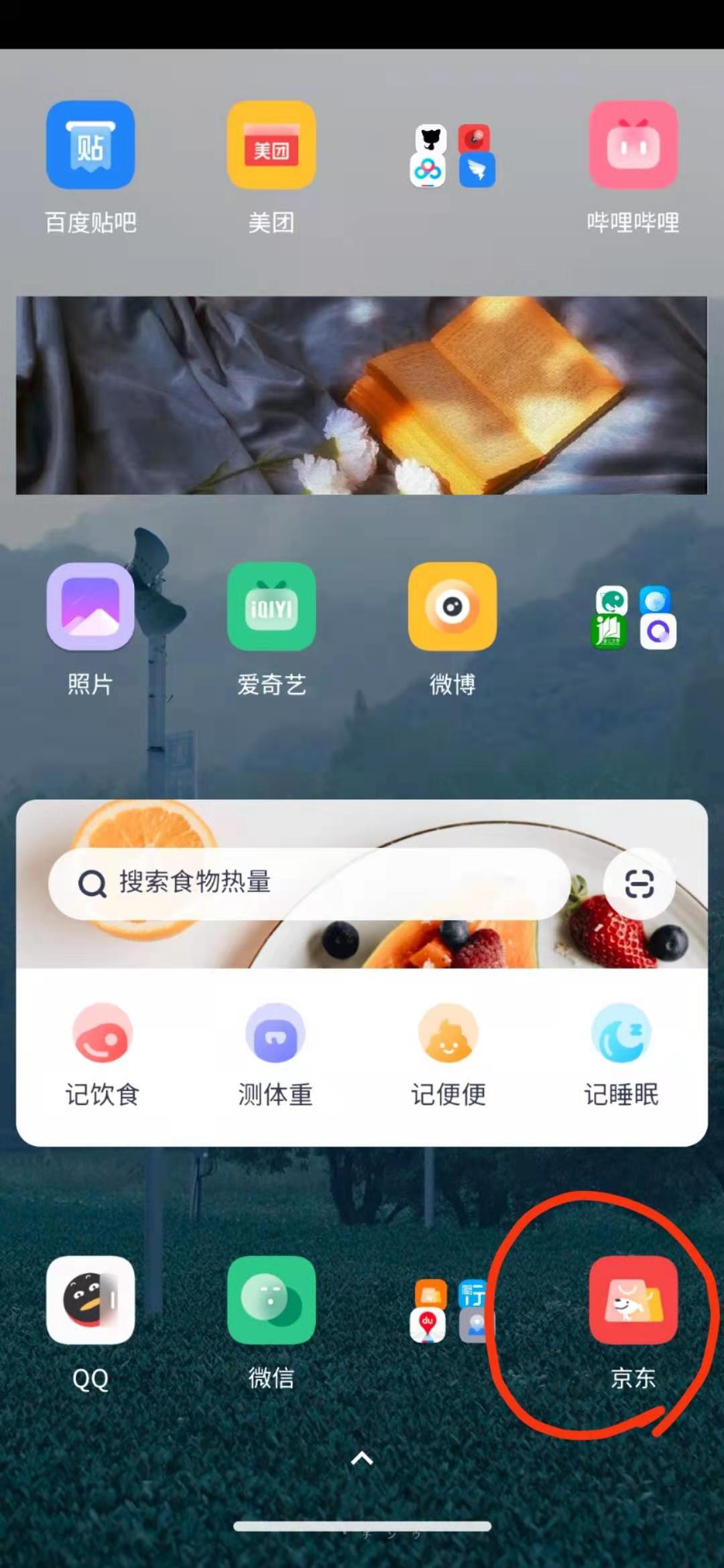Select 测体重 in the health widget
The height and width of the screenshot is (1568, 724).
(275, 1053)
